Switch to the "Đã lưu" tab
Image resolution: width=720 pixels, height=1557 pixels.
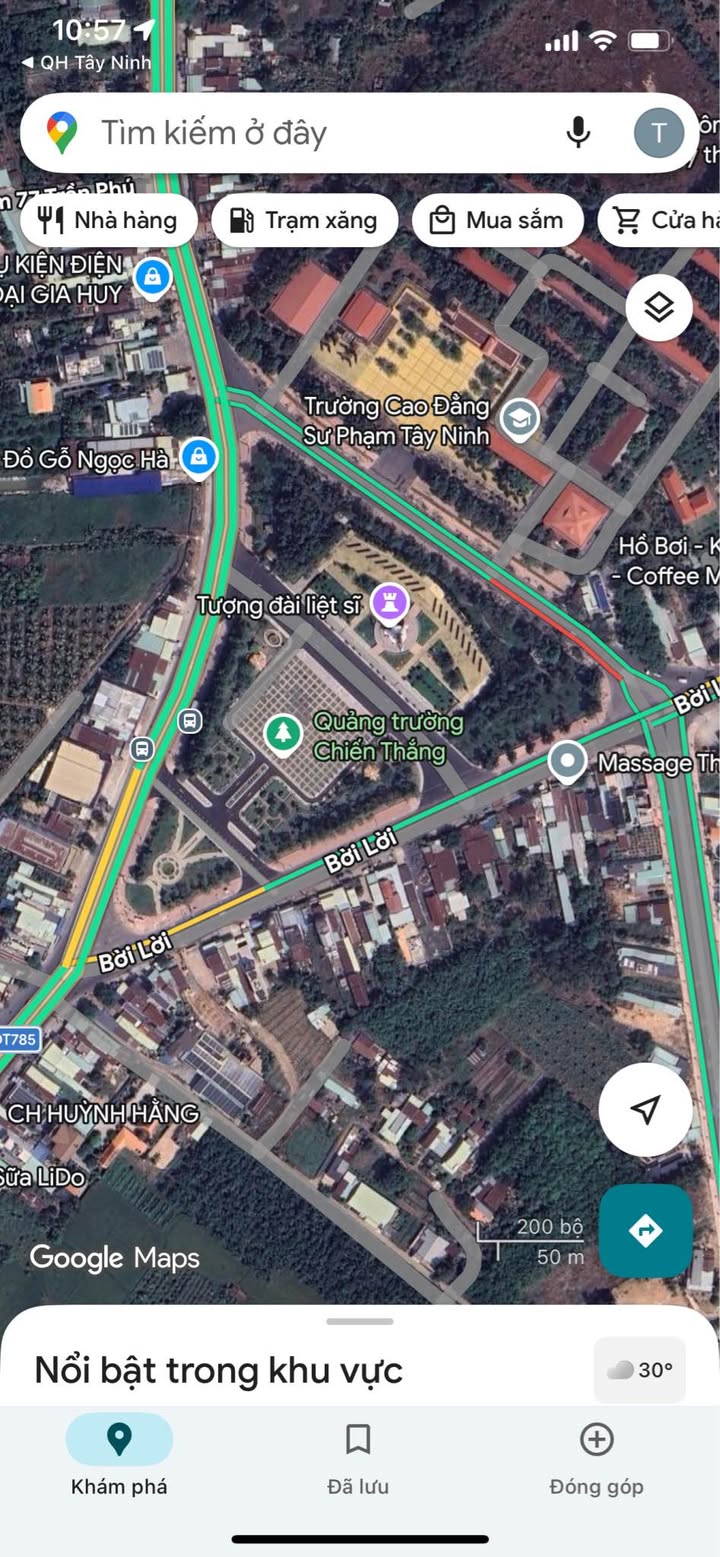click(x=358, y=1458)
